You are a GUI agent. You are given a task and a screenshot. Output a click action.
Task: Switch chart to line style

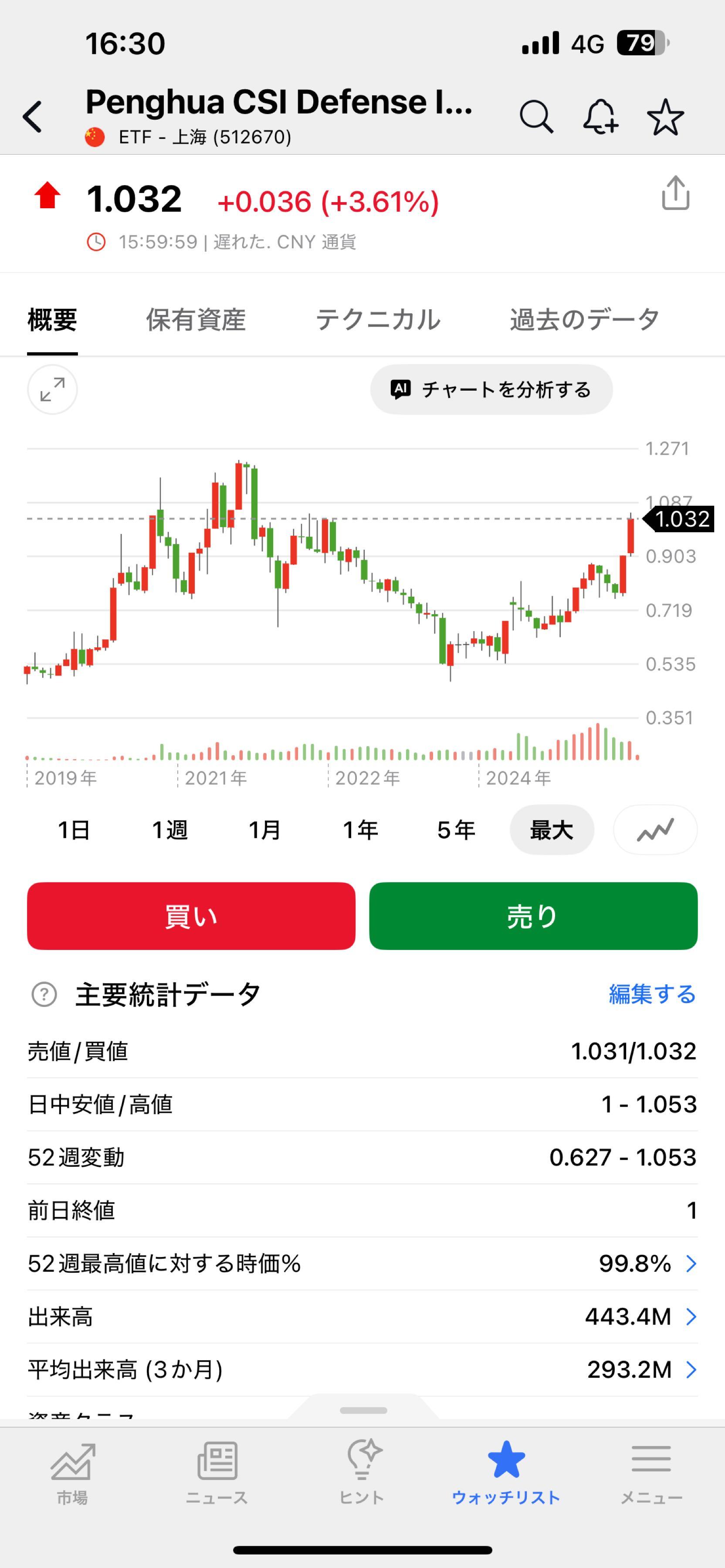[655, 829]
